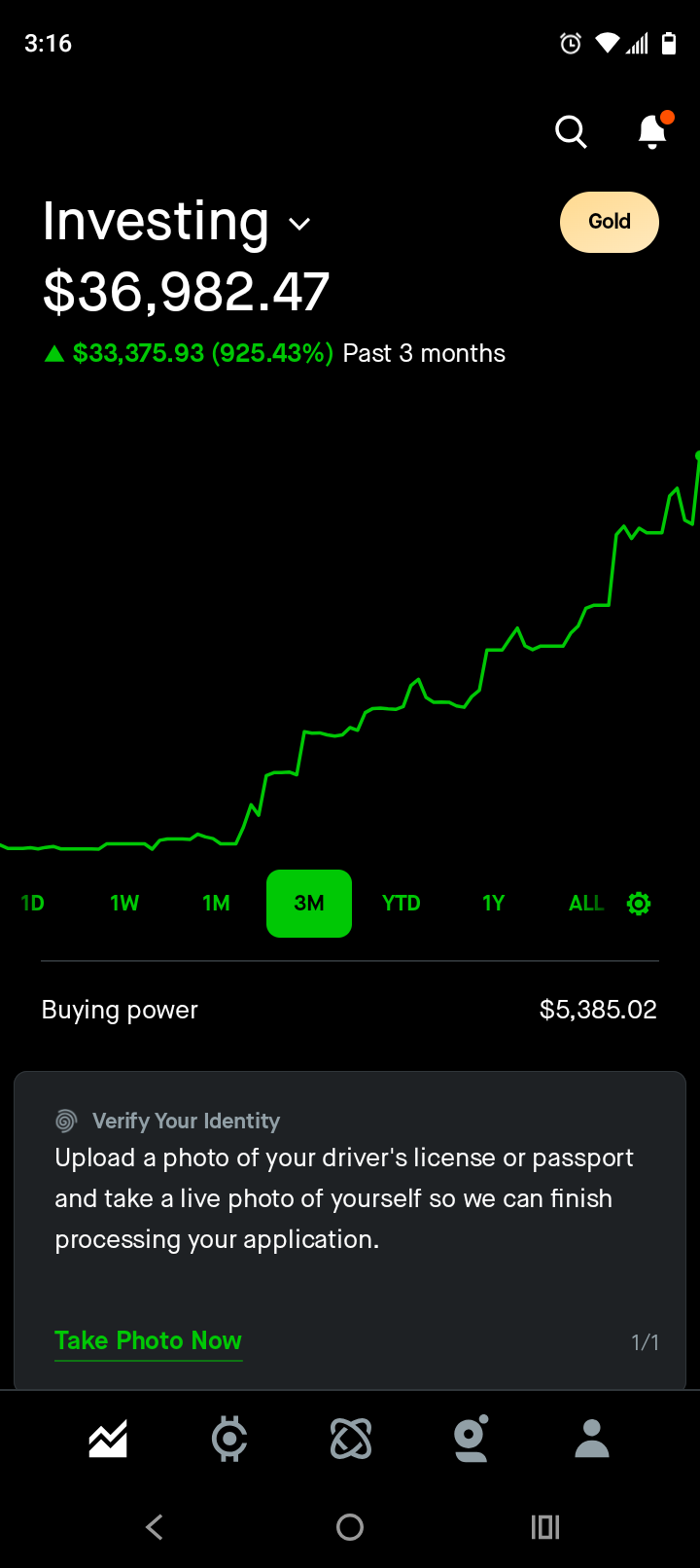
Task: Tap the Take Photo Now link
Action: point(148,1340)
